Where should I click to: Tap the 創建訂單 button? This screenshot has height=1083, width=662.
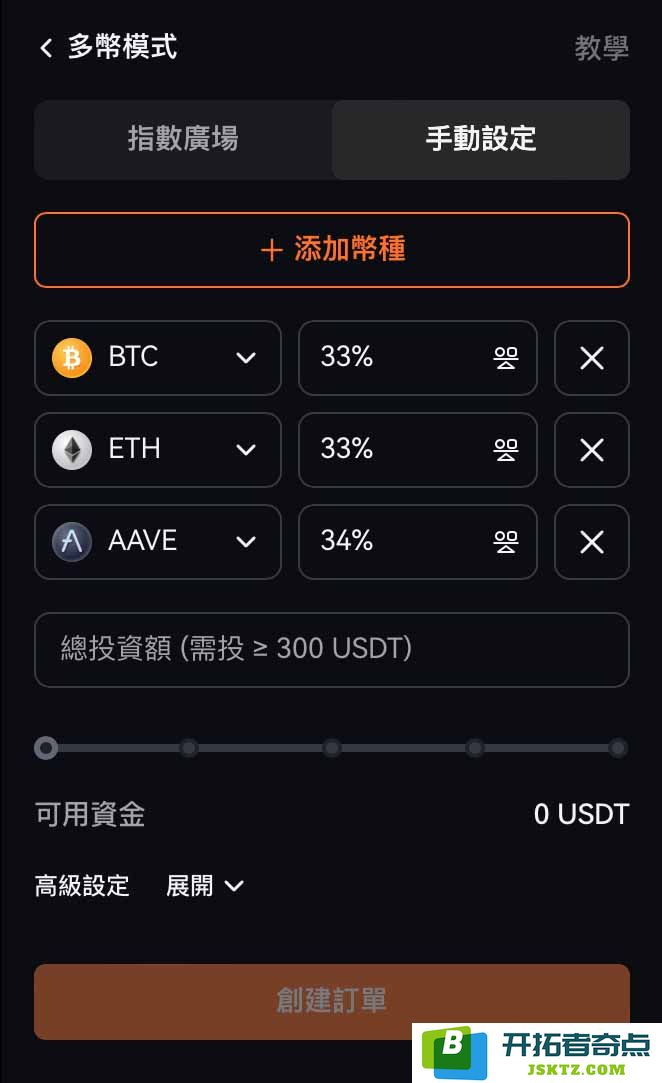click(x=332, y=1001)
